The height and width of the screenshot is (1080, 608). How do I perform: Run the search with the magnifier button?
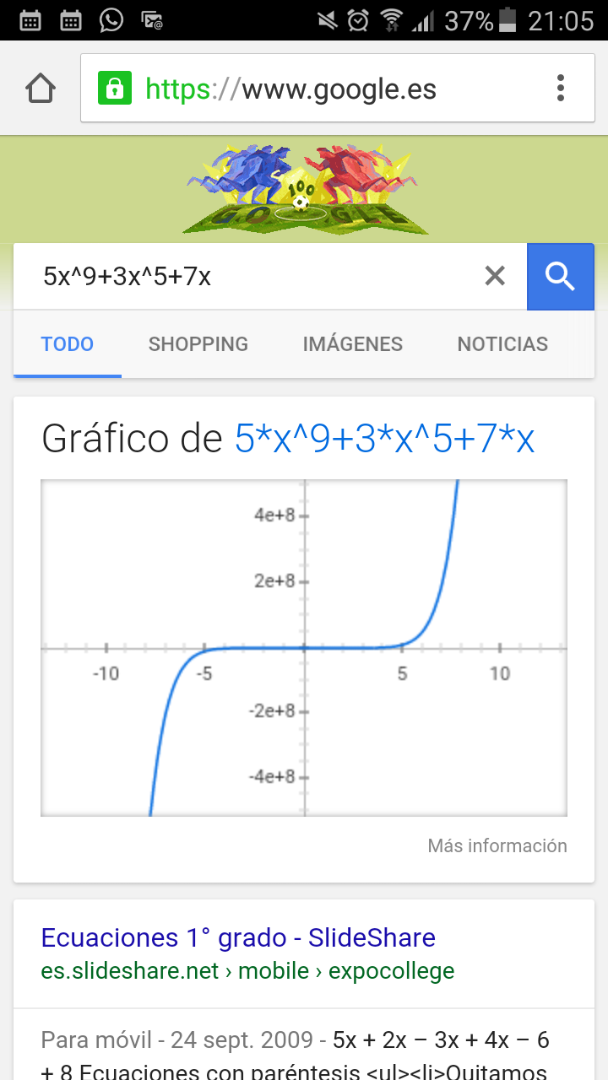click(560, 277)
